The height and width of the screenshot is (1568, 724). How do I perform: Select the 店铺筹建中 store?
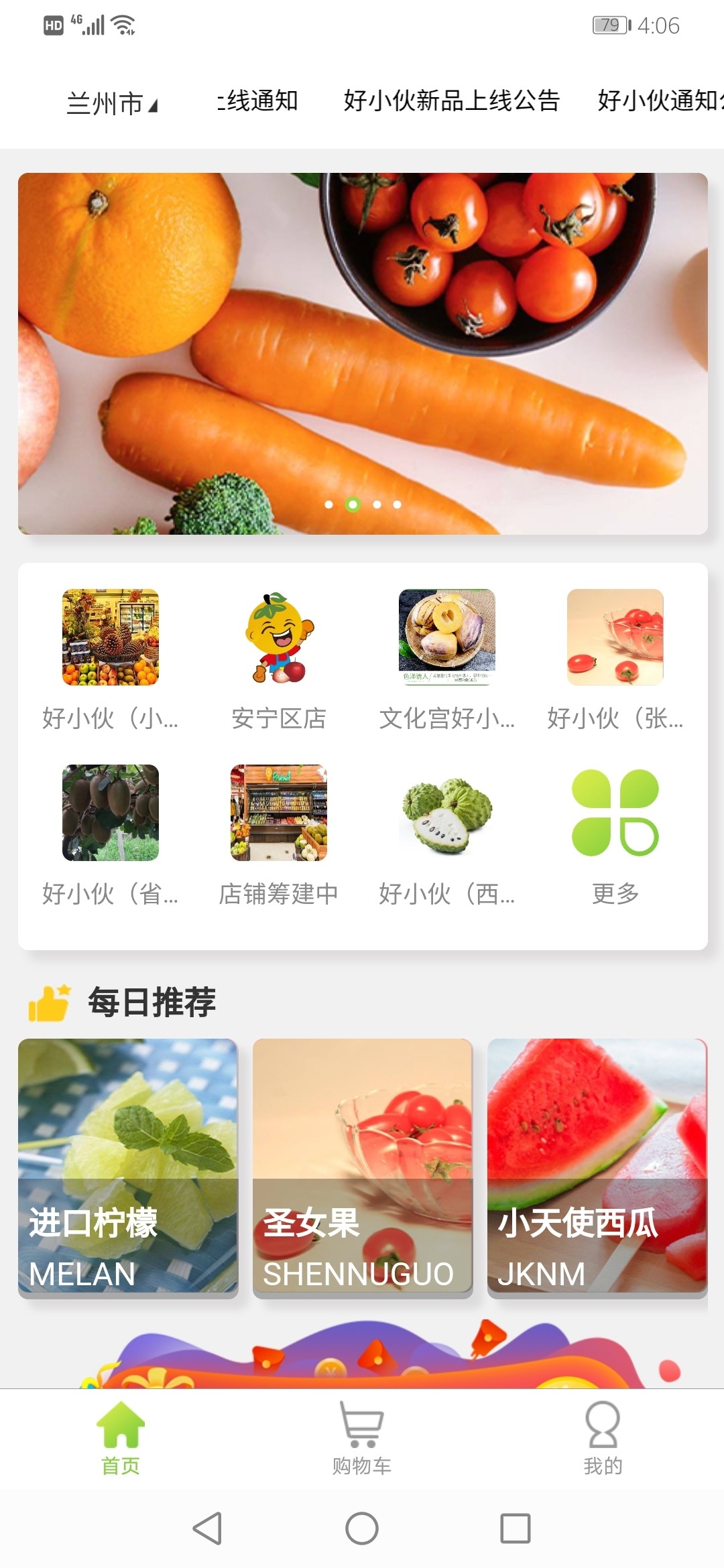(279, 834)
